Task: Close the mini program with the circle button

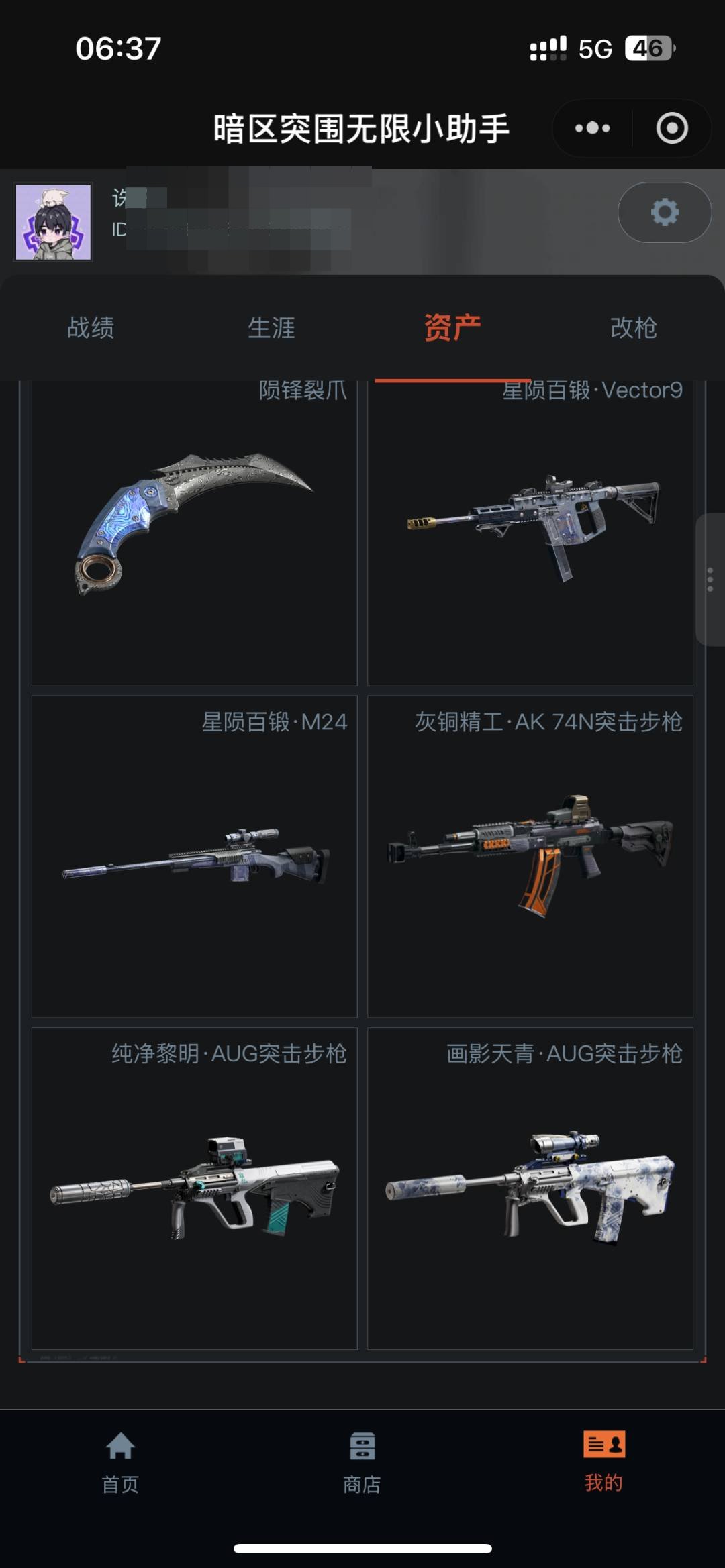Action: [x=671, y=128]
